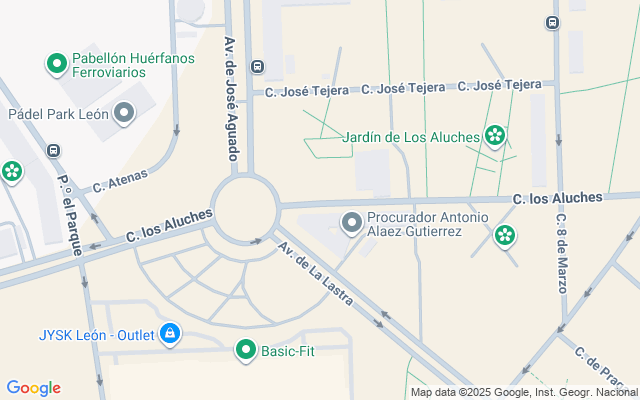Tap the bus stop on Av. de José Aguado

[x=258, y=67]
